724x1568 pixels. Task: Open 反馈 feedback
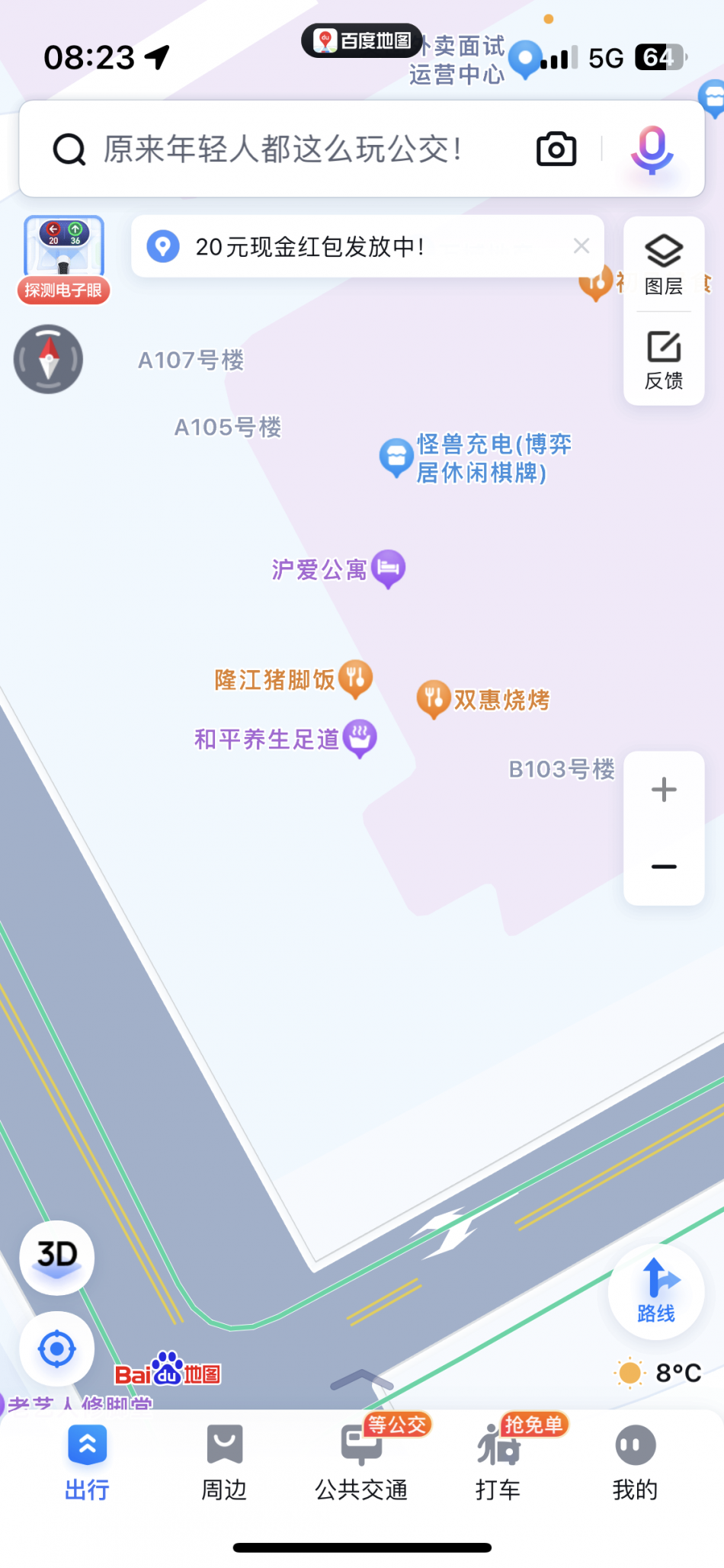coord(664,360)
